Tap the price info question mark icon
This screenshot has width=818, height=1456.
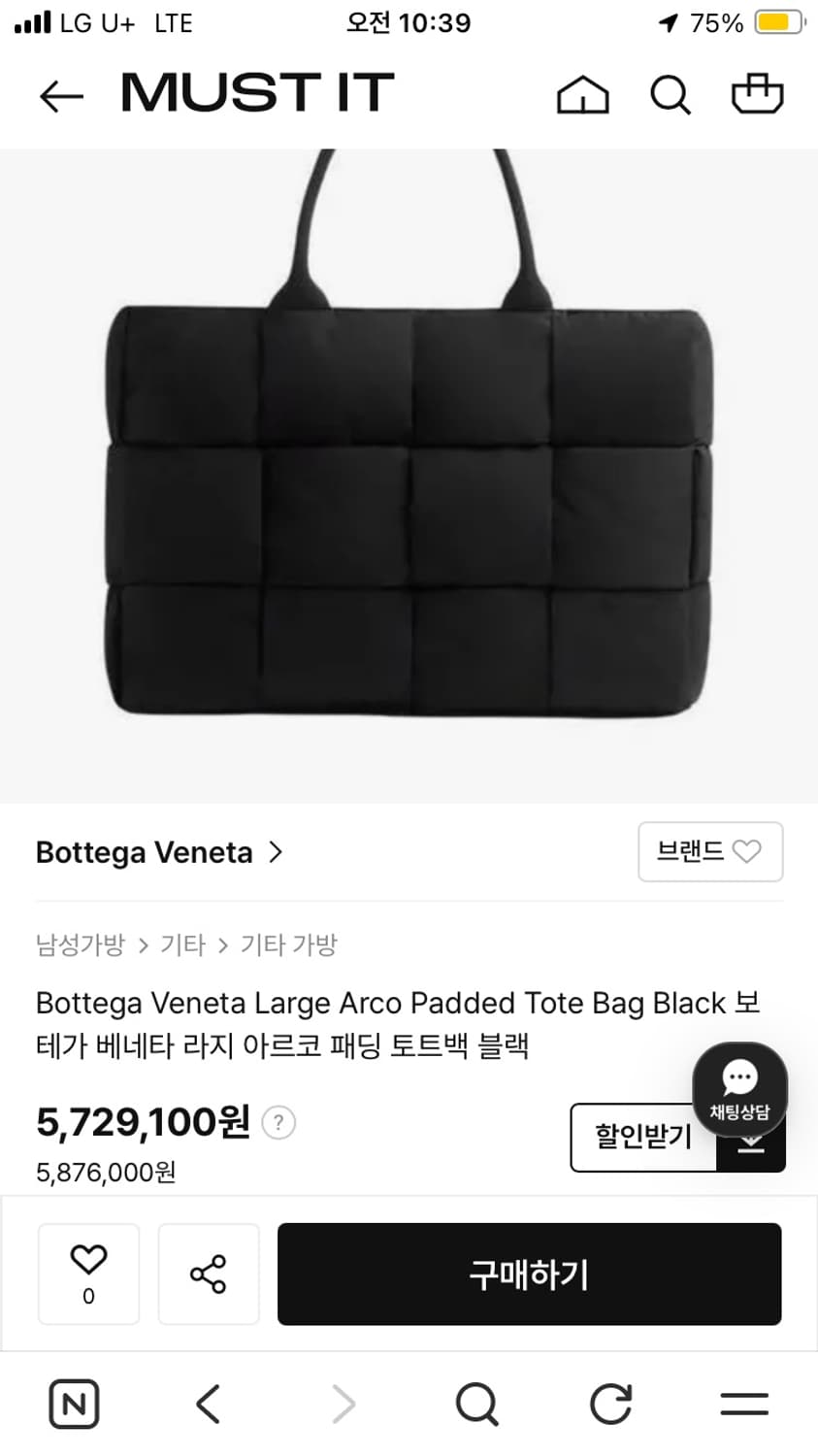(278, 1122)
